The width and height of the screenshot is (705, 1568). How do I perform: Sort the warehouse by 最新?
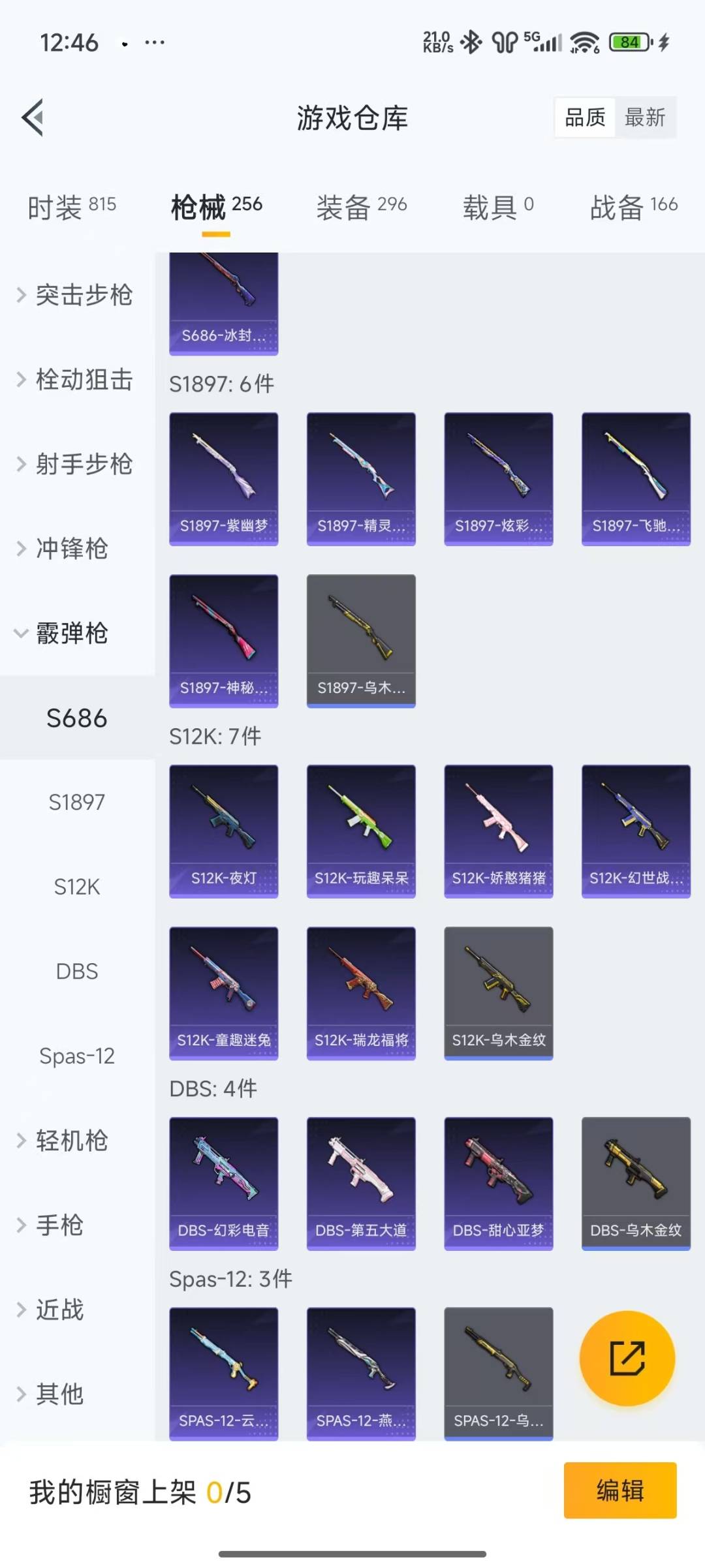644,117
